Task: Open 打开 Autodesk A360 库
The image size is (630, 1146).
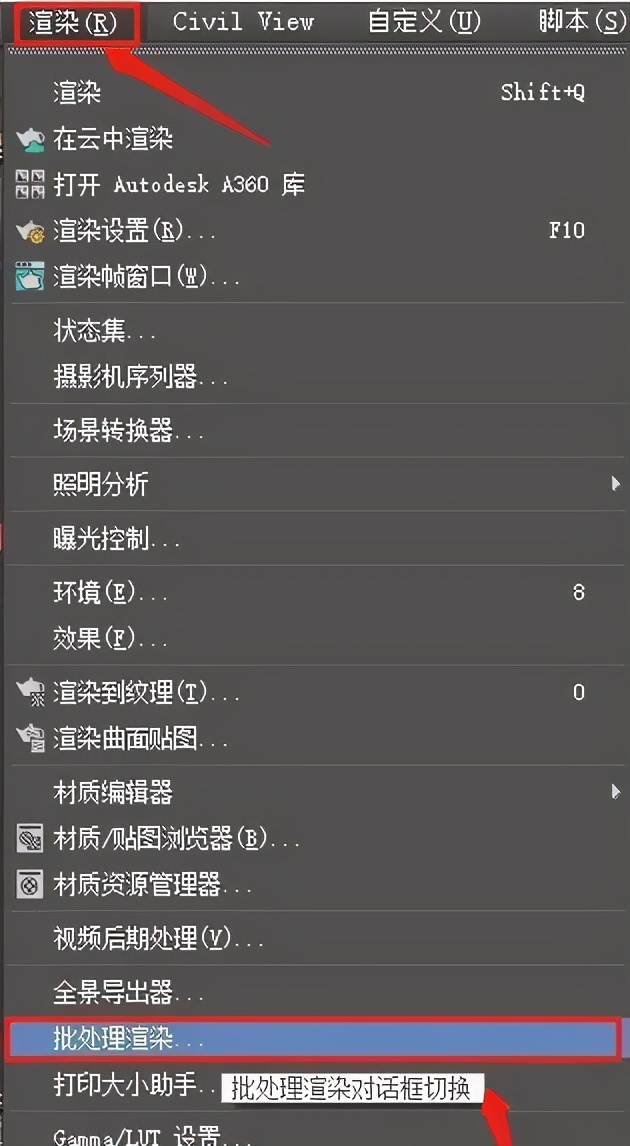Action: click(178, 184)
